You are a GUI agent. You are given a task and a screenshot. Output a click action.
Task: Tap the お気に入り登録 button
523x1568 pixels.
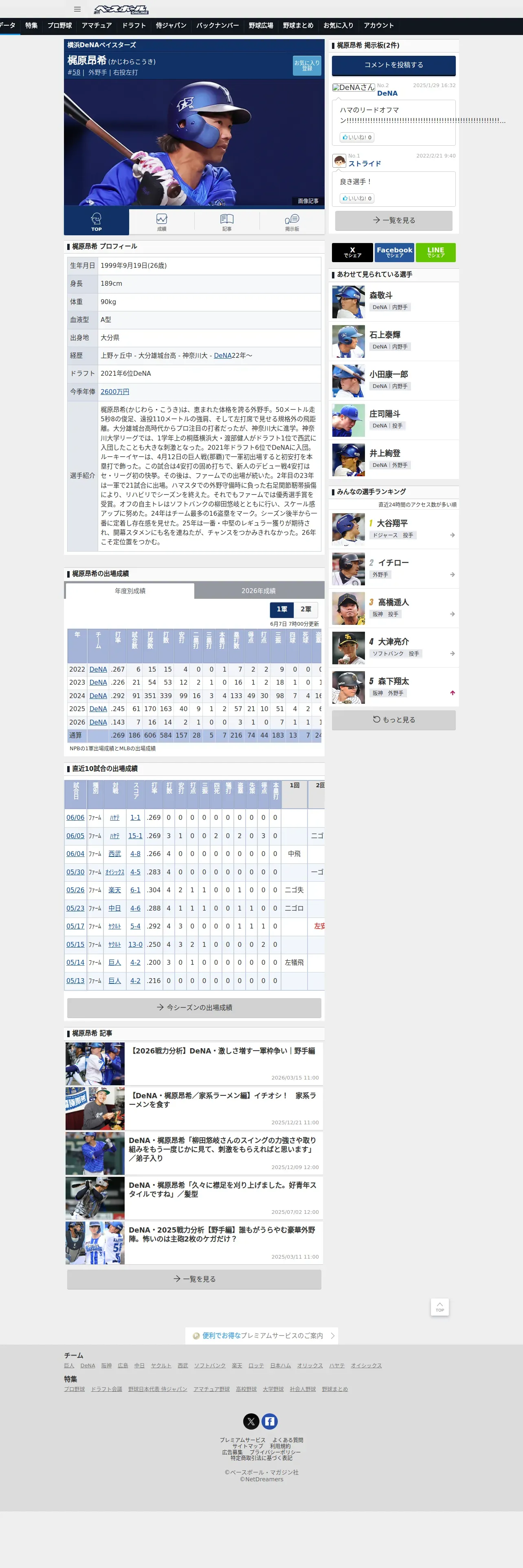point(307,66)
